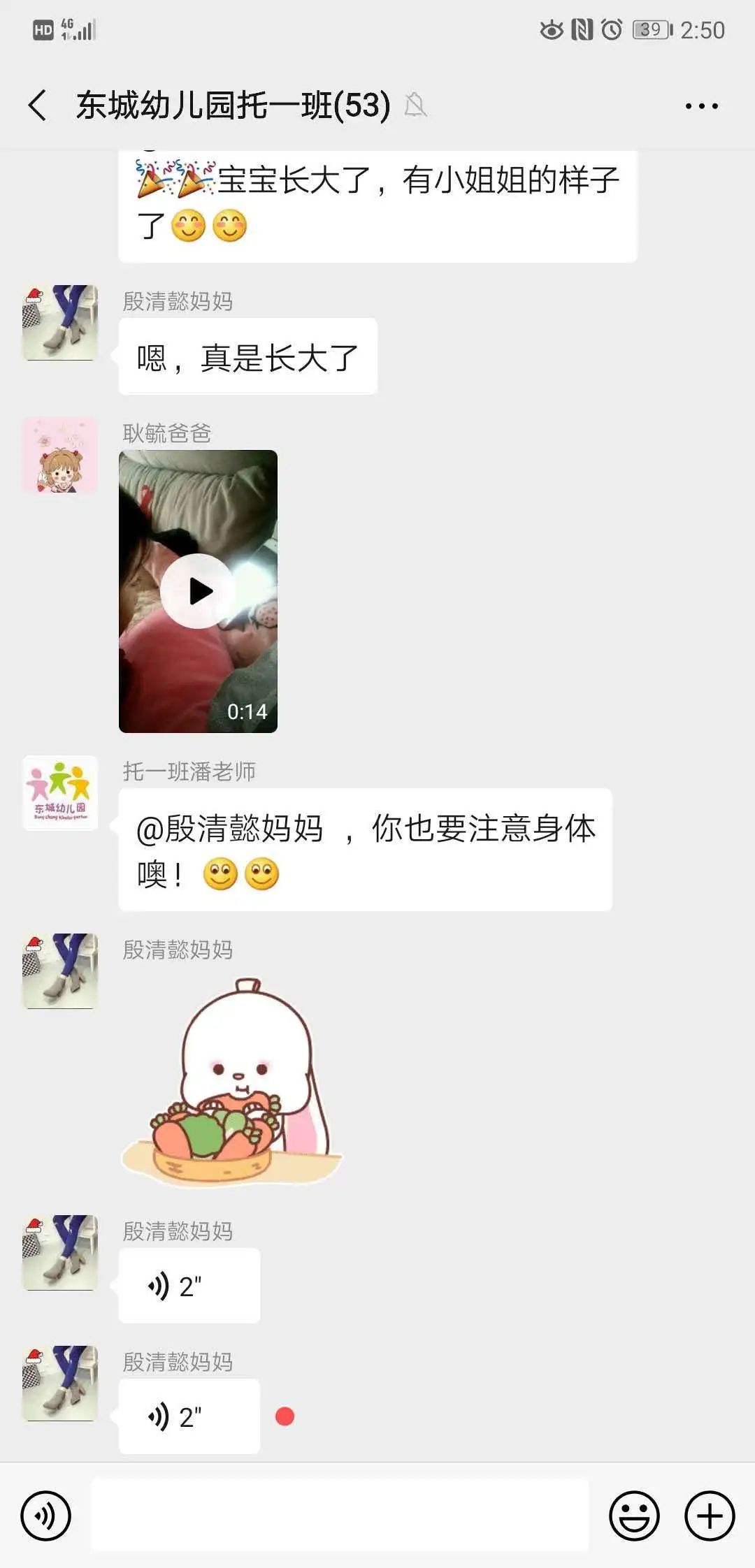Open the group chat overflow menu
This screenshot has width=755, height=1568.
pos(701,106)
